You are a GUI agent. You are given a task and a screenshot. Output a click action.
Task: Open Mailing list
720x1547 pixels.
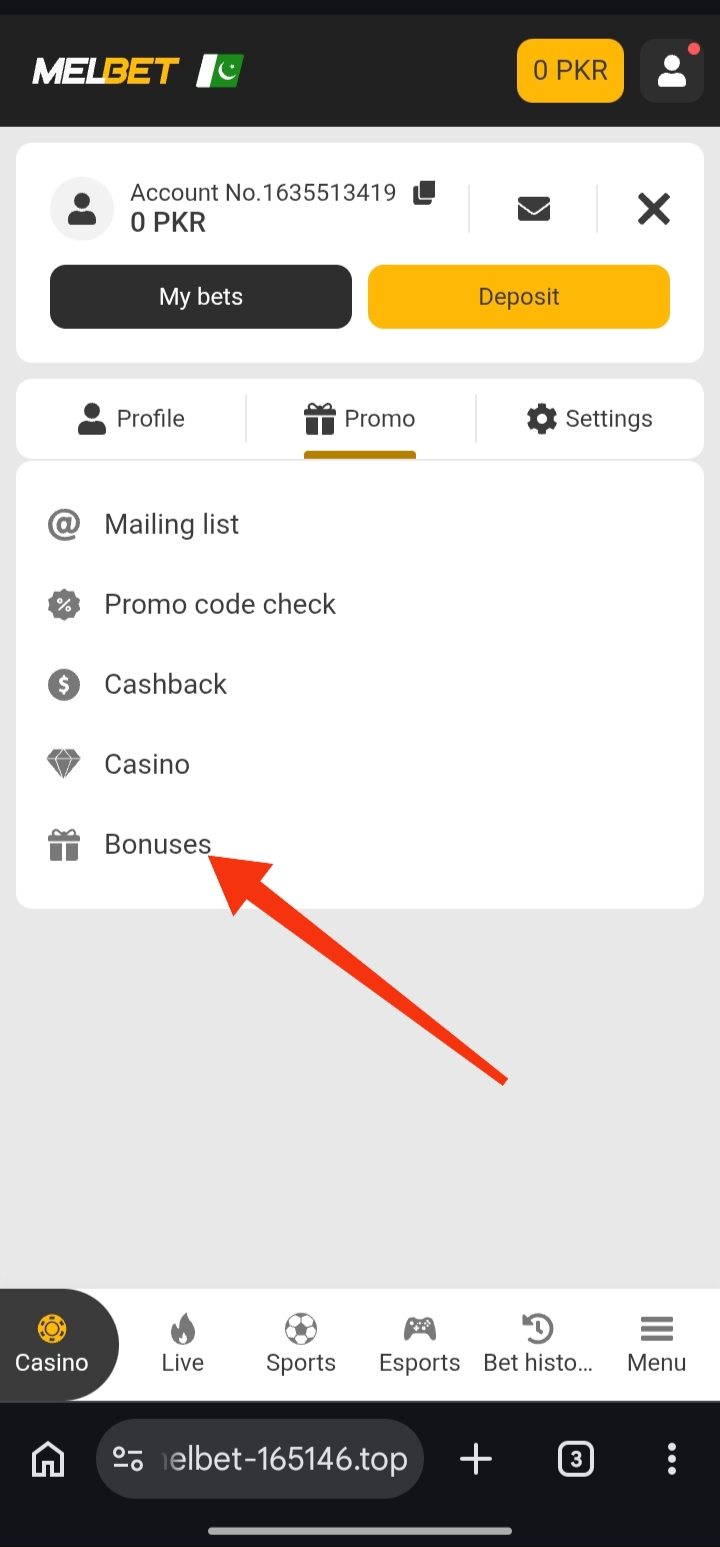171,524
